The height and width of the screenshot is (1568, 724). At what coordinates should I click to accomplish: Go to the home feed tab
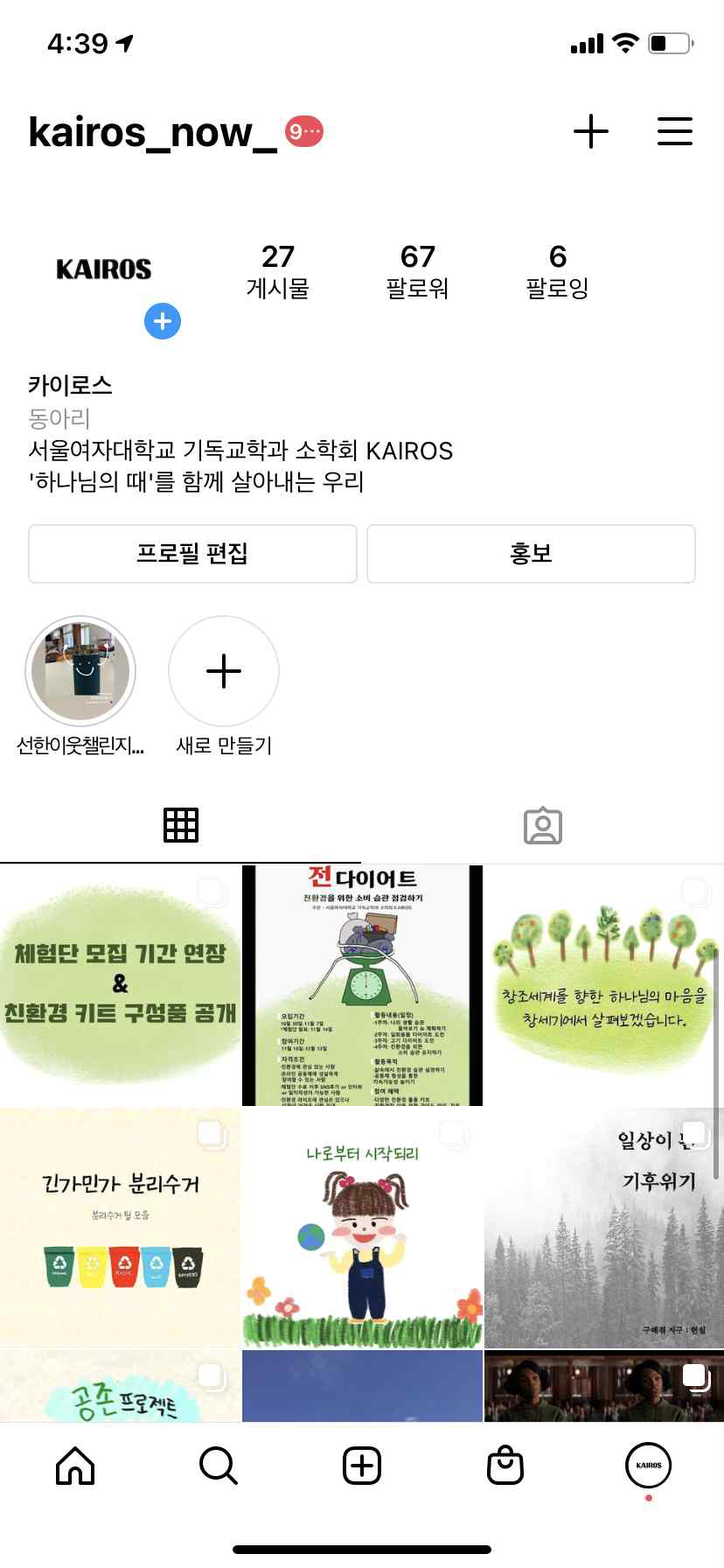(x=75, y=1465)
